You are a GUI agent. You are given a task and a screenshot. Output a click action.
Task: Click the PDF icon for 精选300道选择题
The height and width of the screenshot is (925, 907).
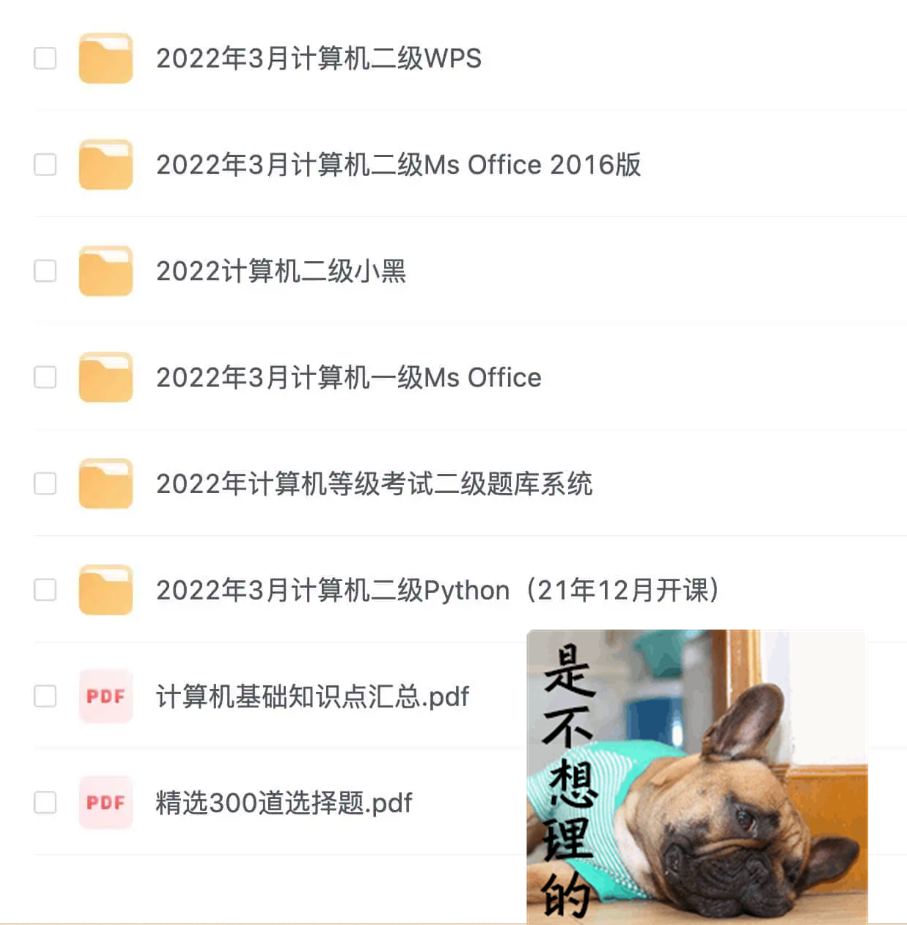click(105, 802)
